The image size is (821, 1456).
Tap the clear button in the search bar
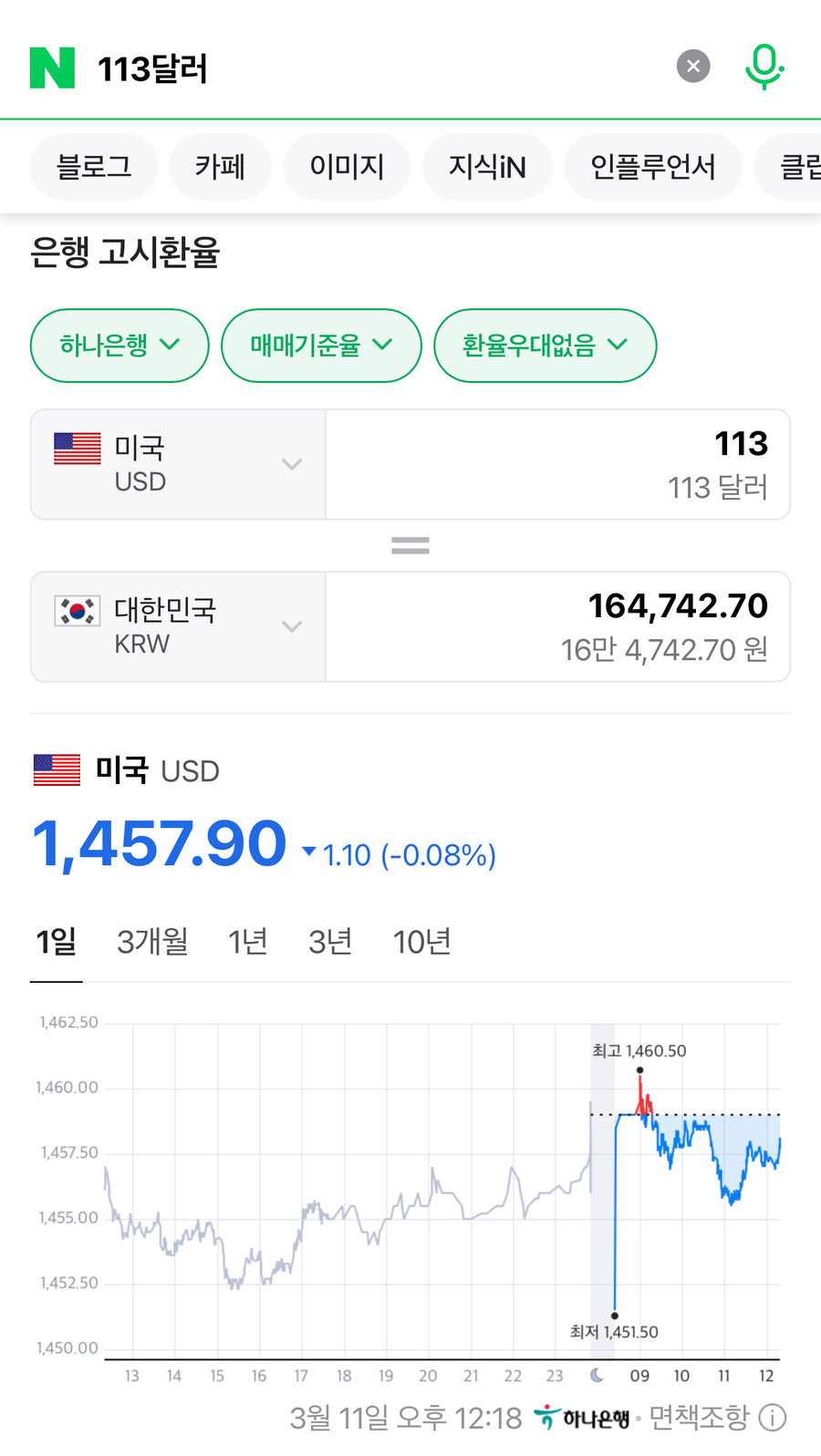point(692,65)
